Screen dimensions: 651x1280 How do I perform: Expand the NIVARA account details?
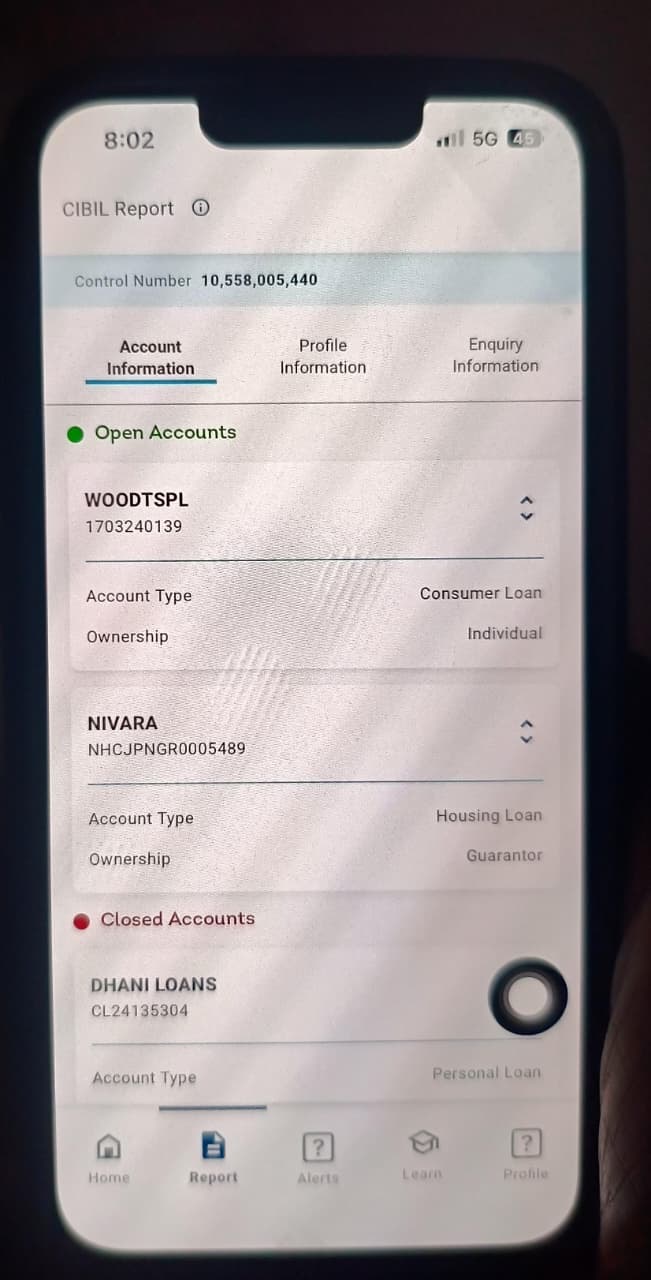528,732
